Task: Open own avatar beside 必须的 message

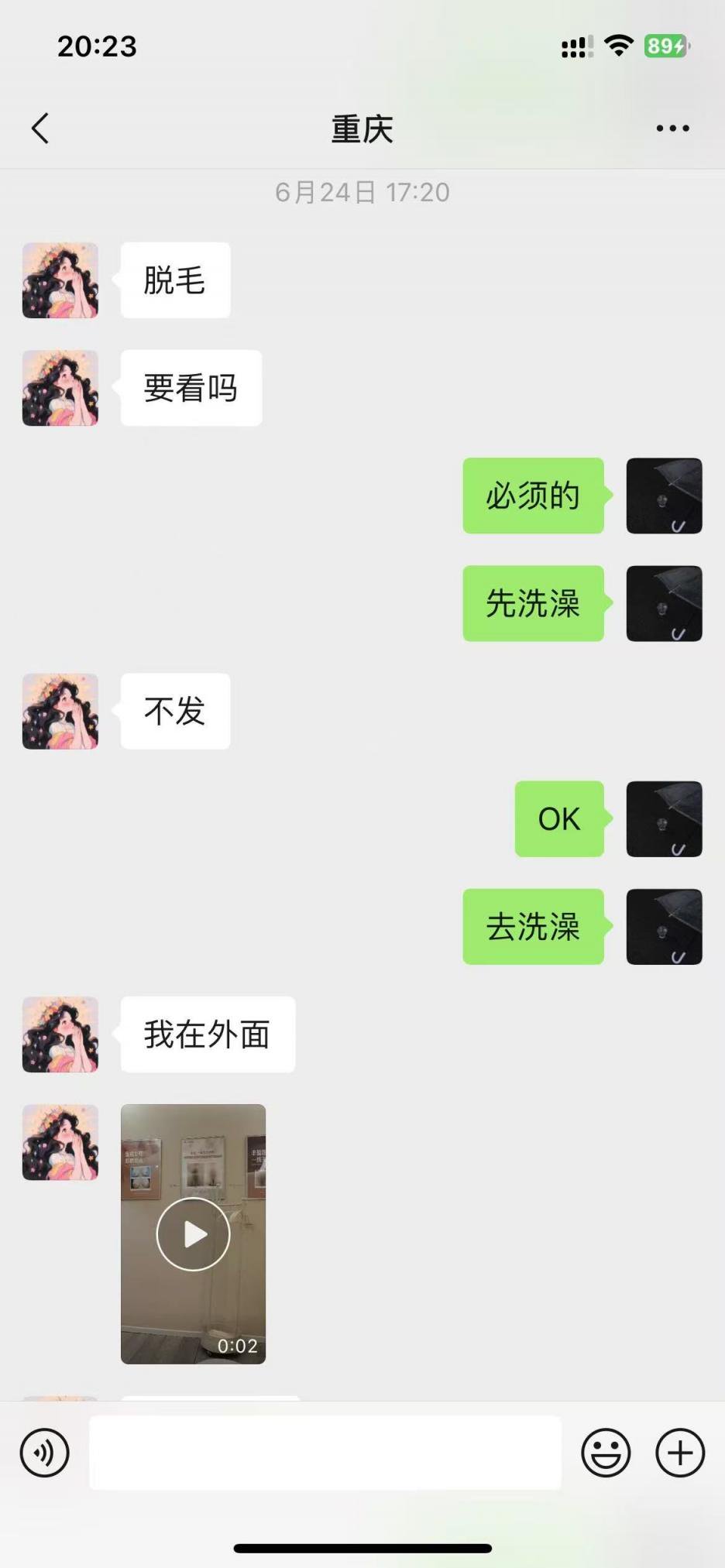Action: (x=664, y=496)
